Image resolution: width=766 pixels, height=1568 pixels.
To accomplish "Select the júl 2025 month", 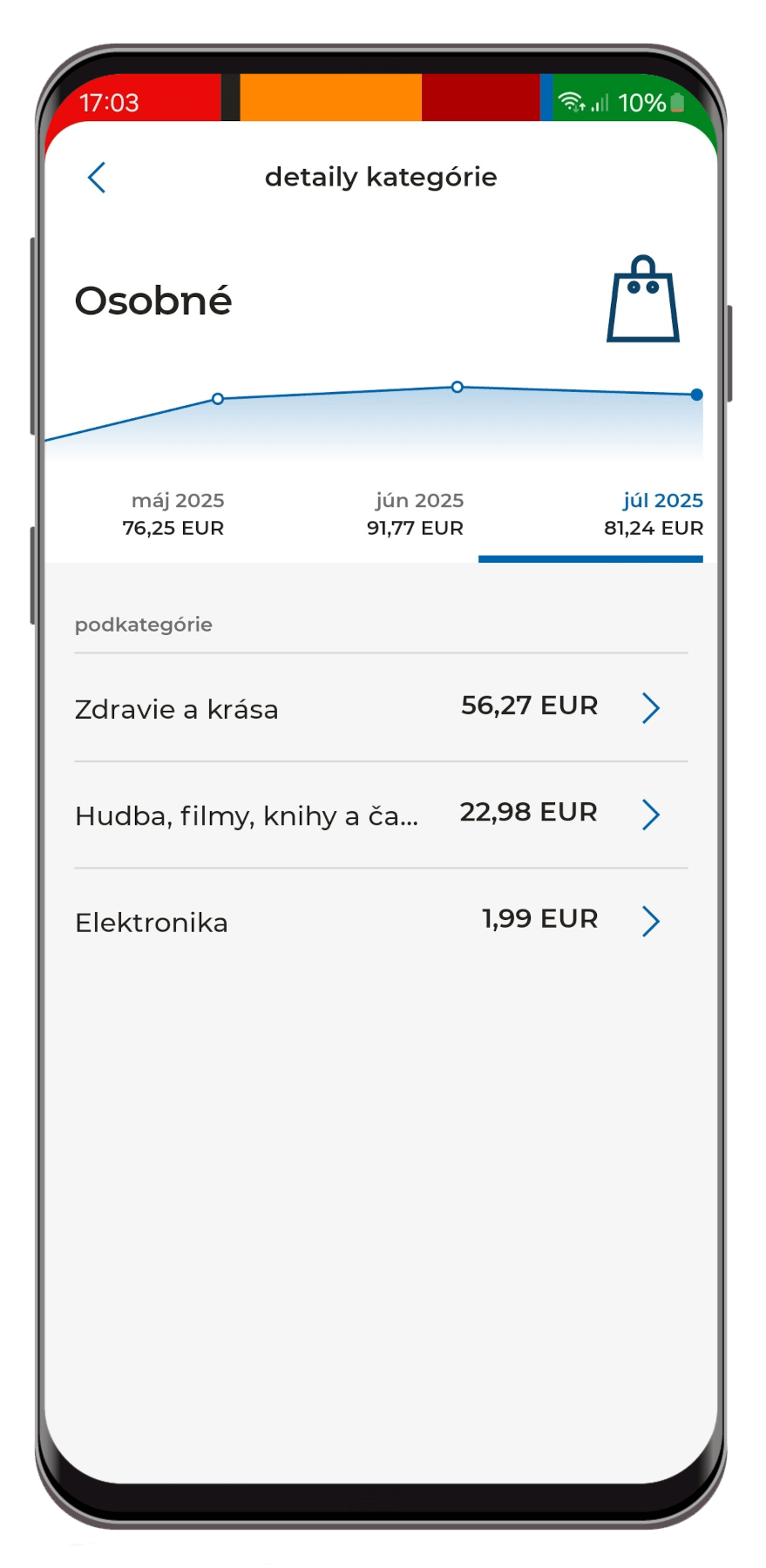I will [654, 514].
